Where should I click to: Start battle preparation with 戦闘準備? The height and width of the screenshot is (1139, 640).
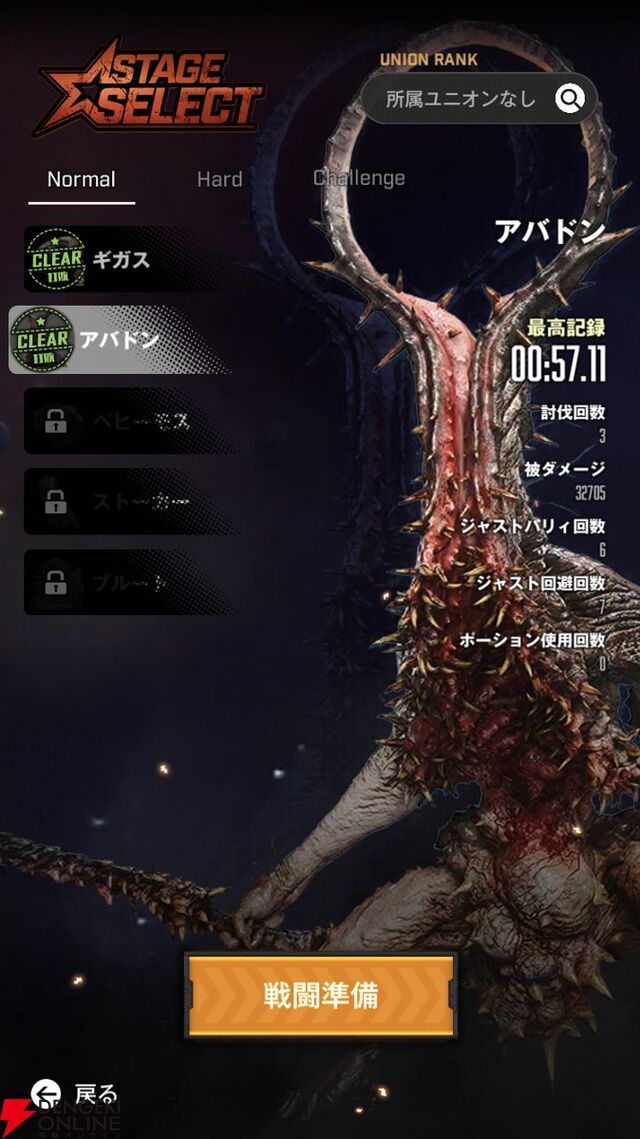321,995
